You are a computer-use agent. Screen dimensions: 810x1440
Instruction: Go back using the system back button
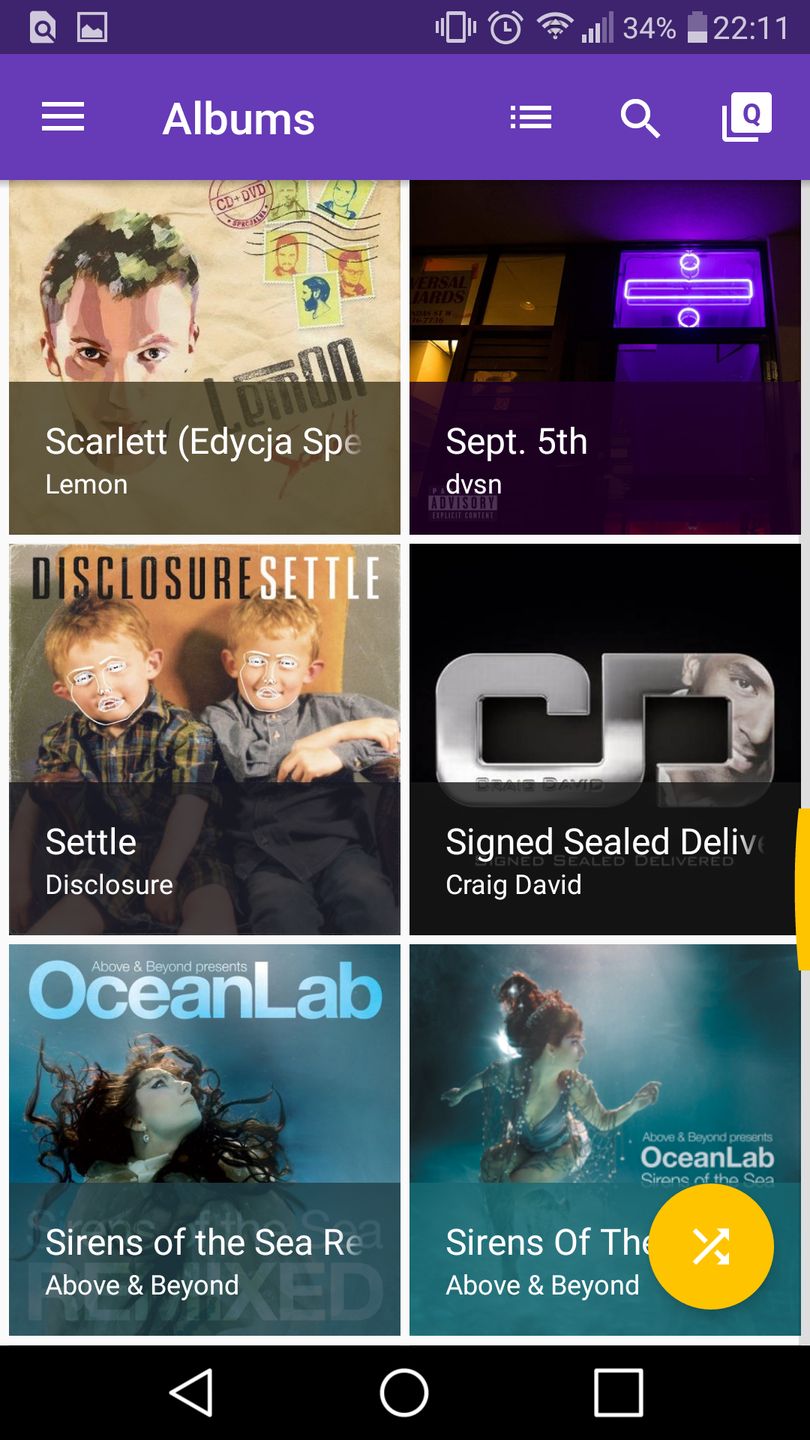coord(191,1392)
